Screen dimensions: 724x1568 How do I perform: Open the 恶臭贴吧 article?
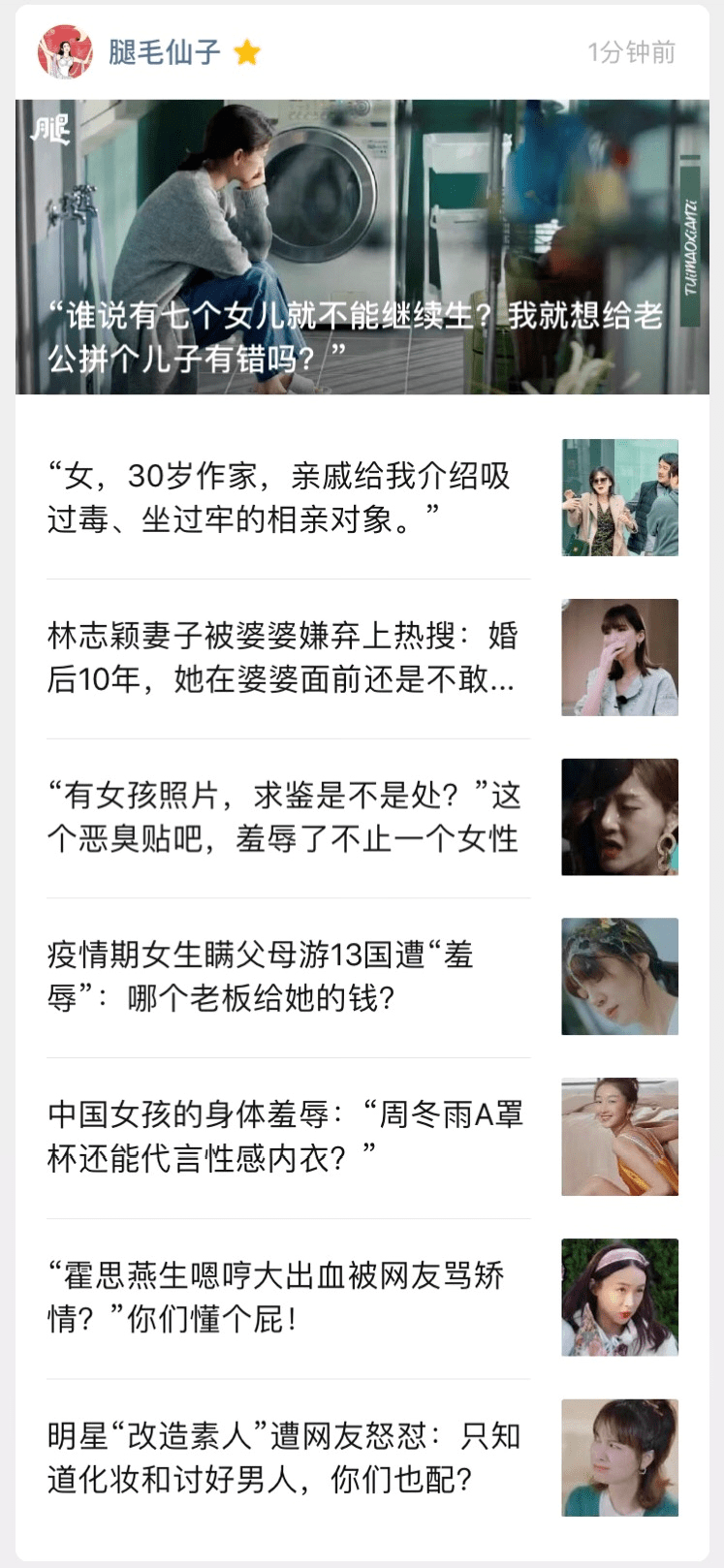362,818
